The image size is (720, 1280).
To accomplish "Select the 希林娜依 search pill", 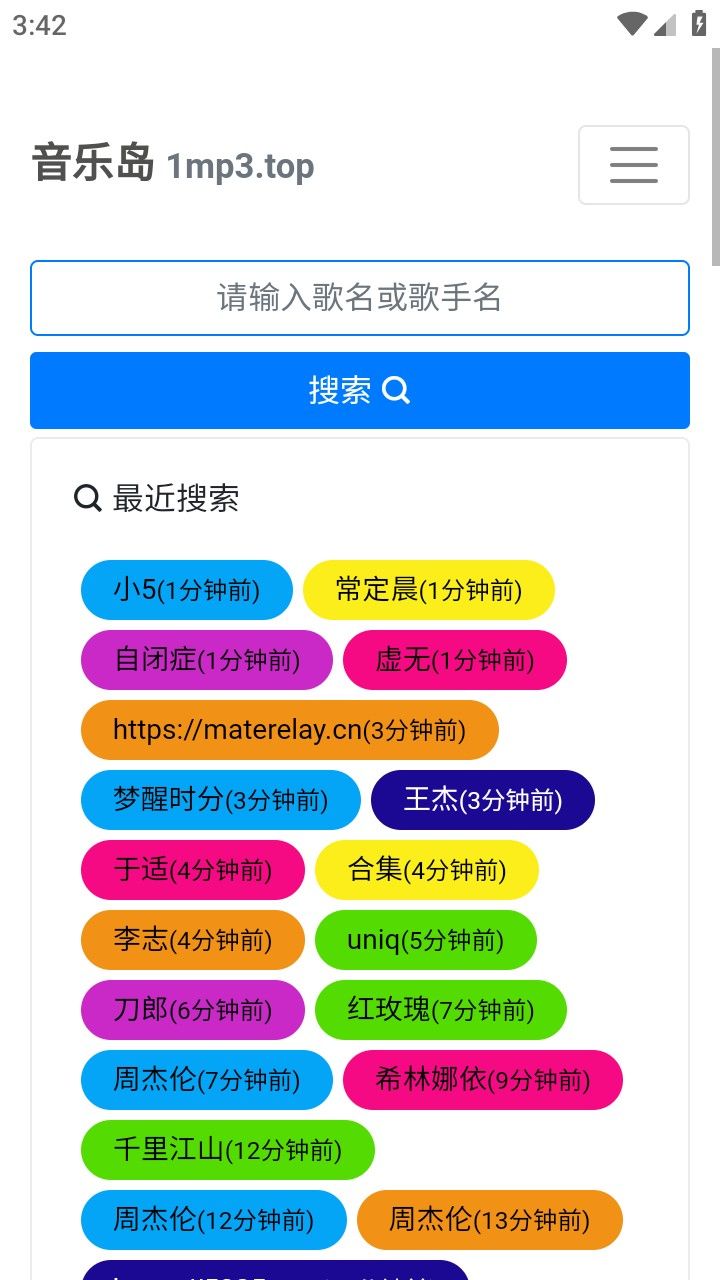I will 483,1080.
